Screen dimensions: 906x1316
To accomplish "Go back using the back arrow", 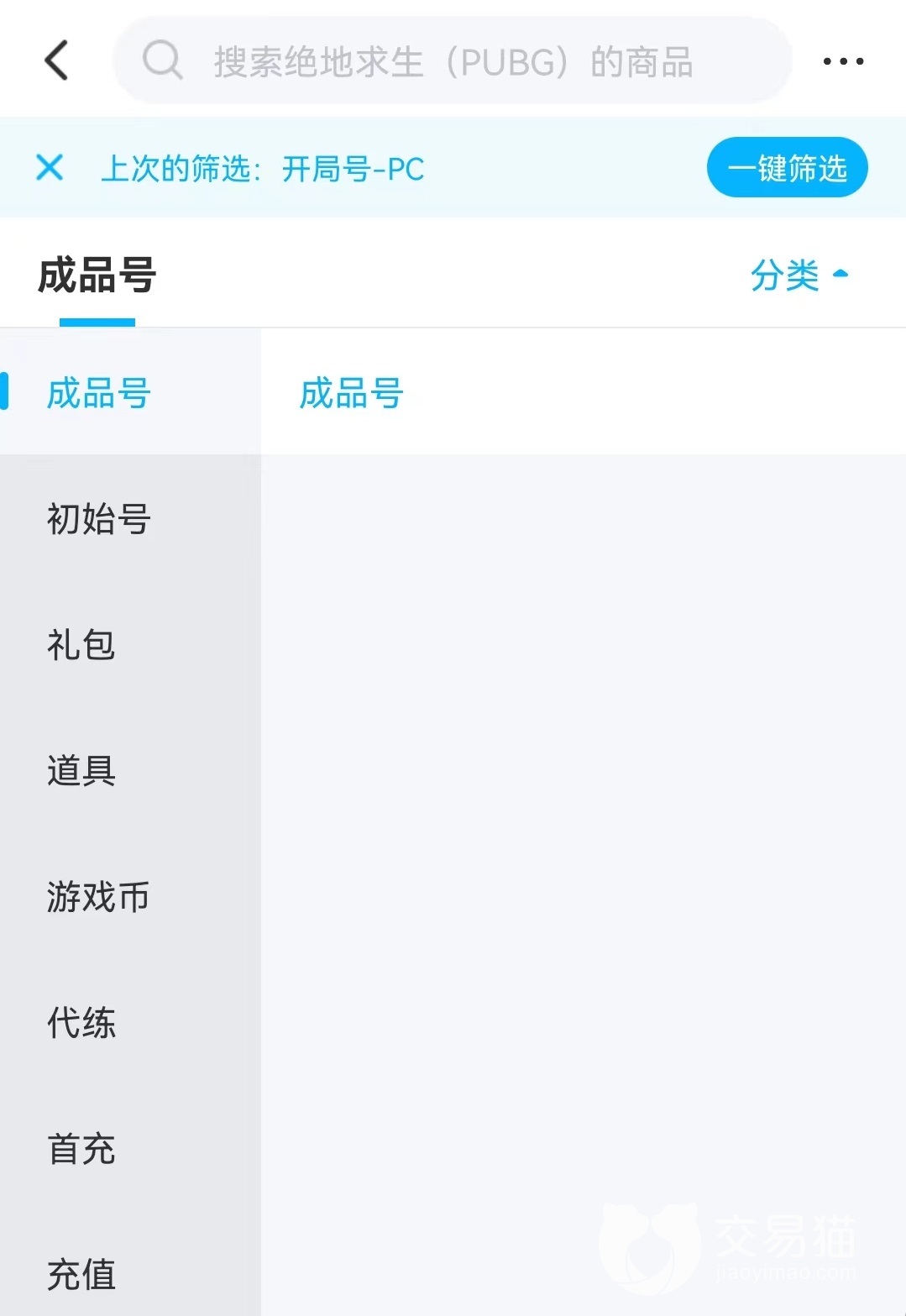I will pyautogui.click(x=56, y=60).
